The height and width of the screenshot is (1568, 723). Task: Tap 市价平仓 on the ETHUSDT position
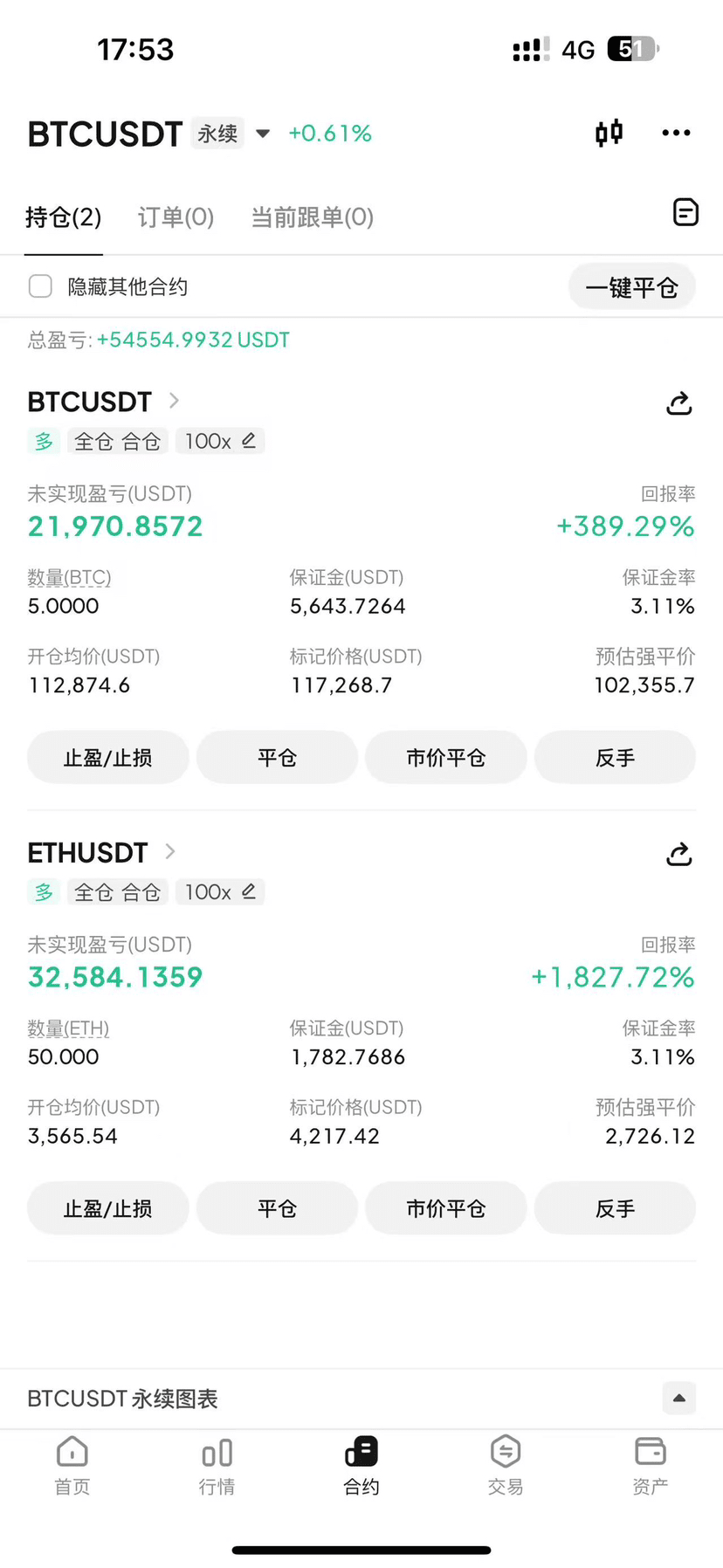(445, 1208)
